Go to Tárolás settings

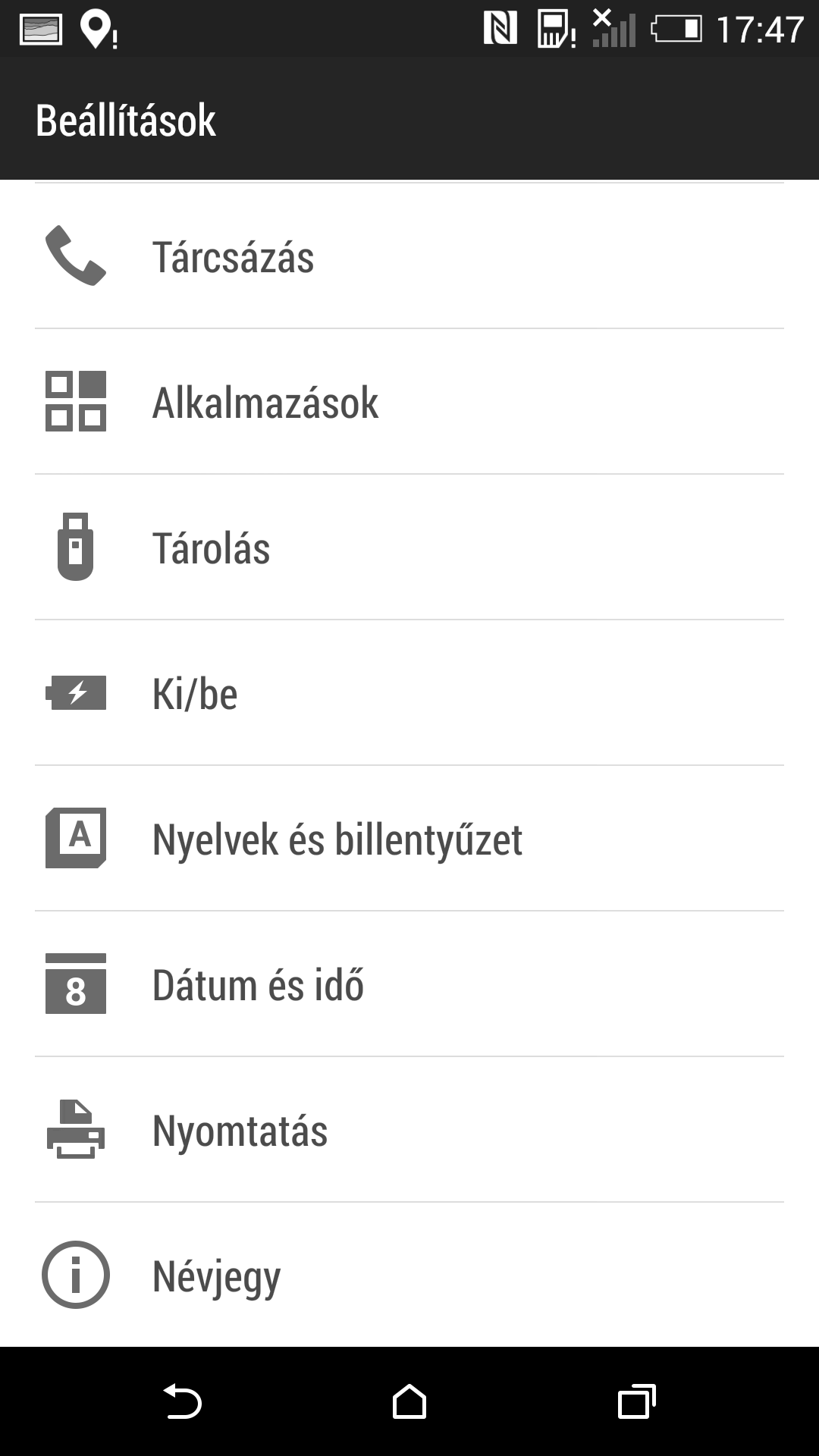(409, 548)
